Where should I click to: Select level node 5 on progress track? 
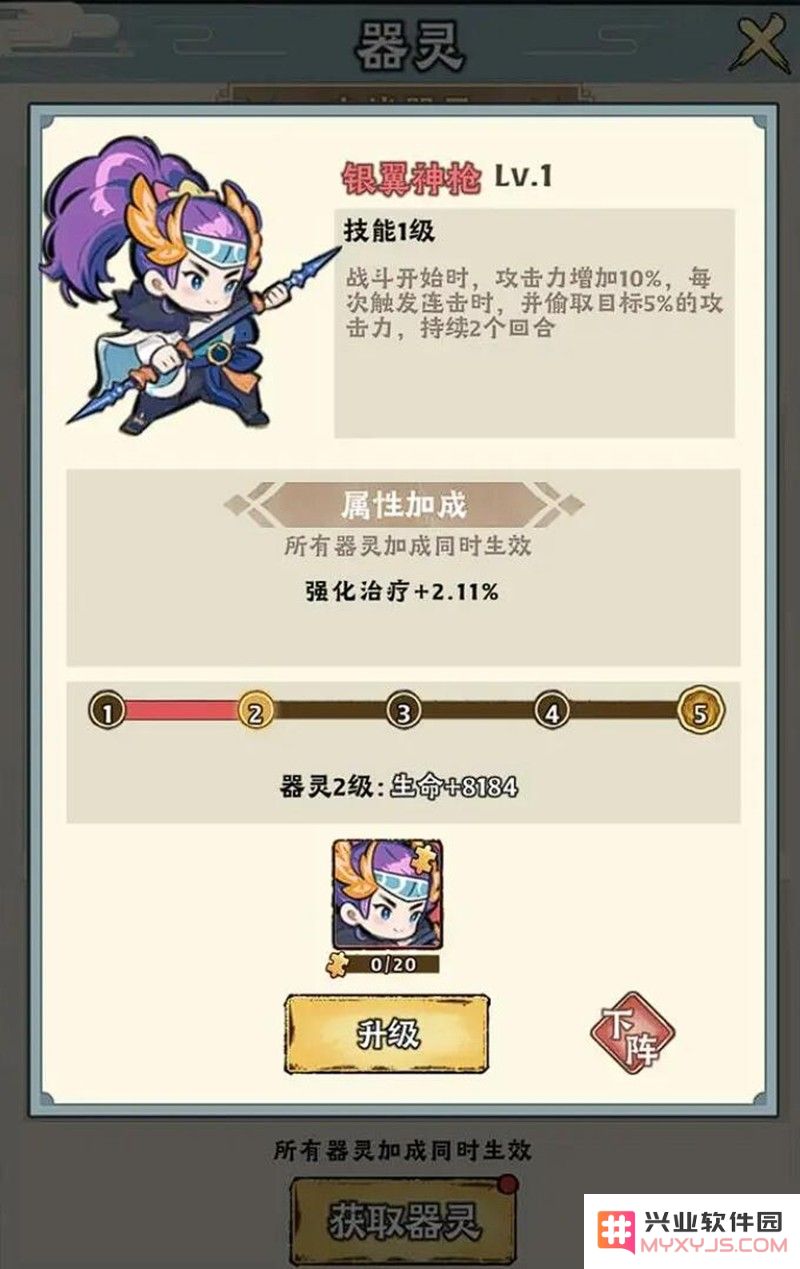(700, 713)
